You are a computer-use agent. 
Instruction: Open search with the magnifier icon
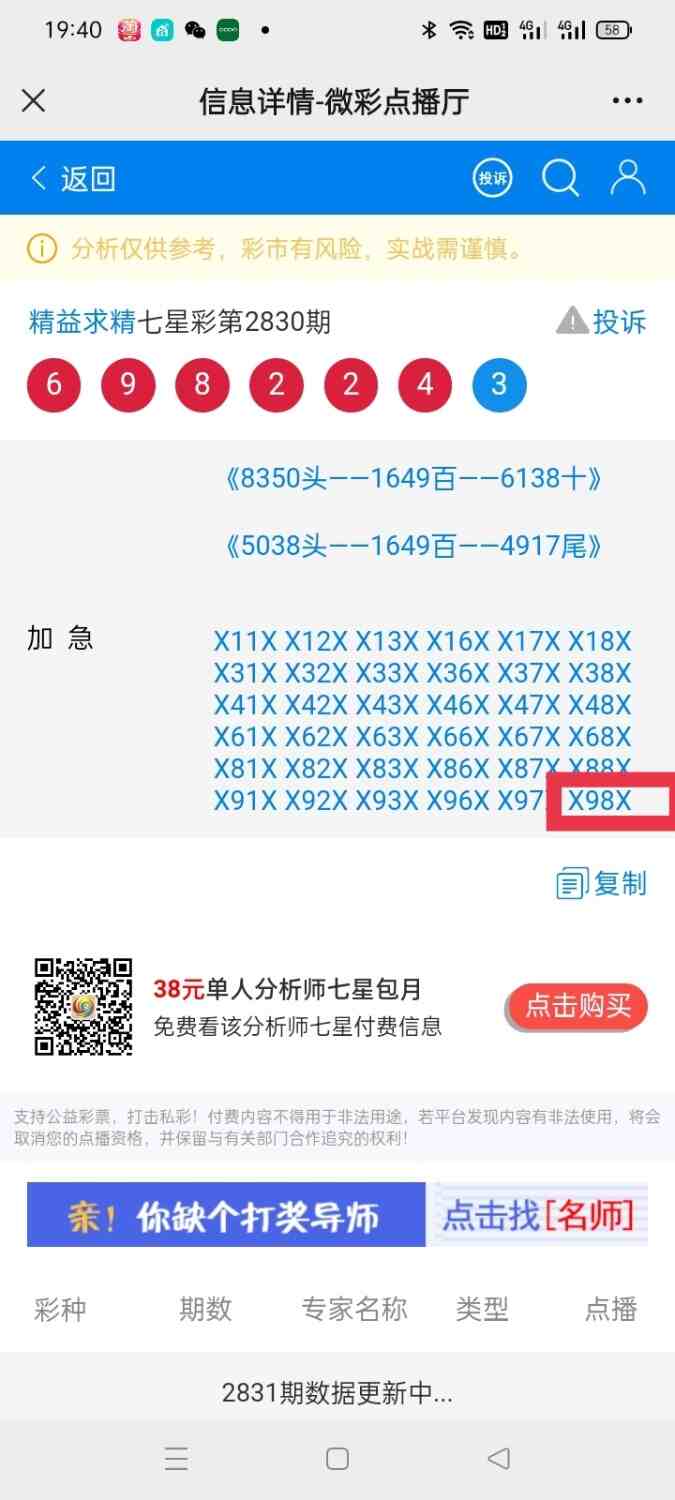click(x=560, y=179)
